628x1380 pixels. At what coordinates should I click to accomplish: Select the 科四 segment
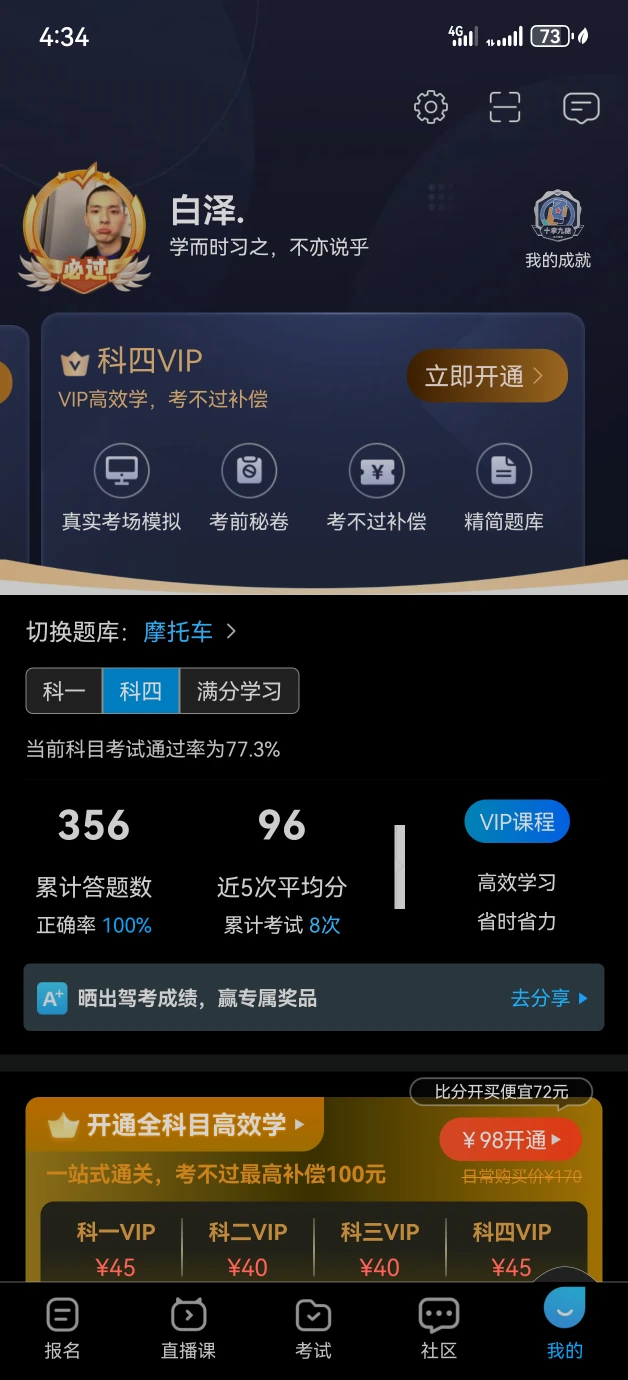coord(140,691)
